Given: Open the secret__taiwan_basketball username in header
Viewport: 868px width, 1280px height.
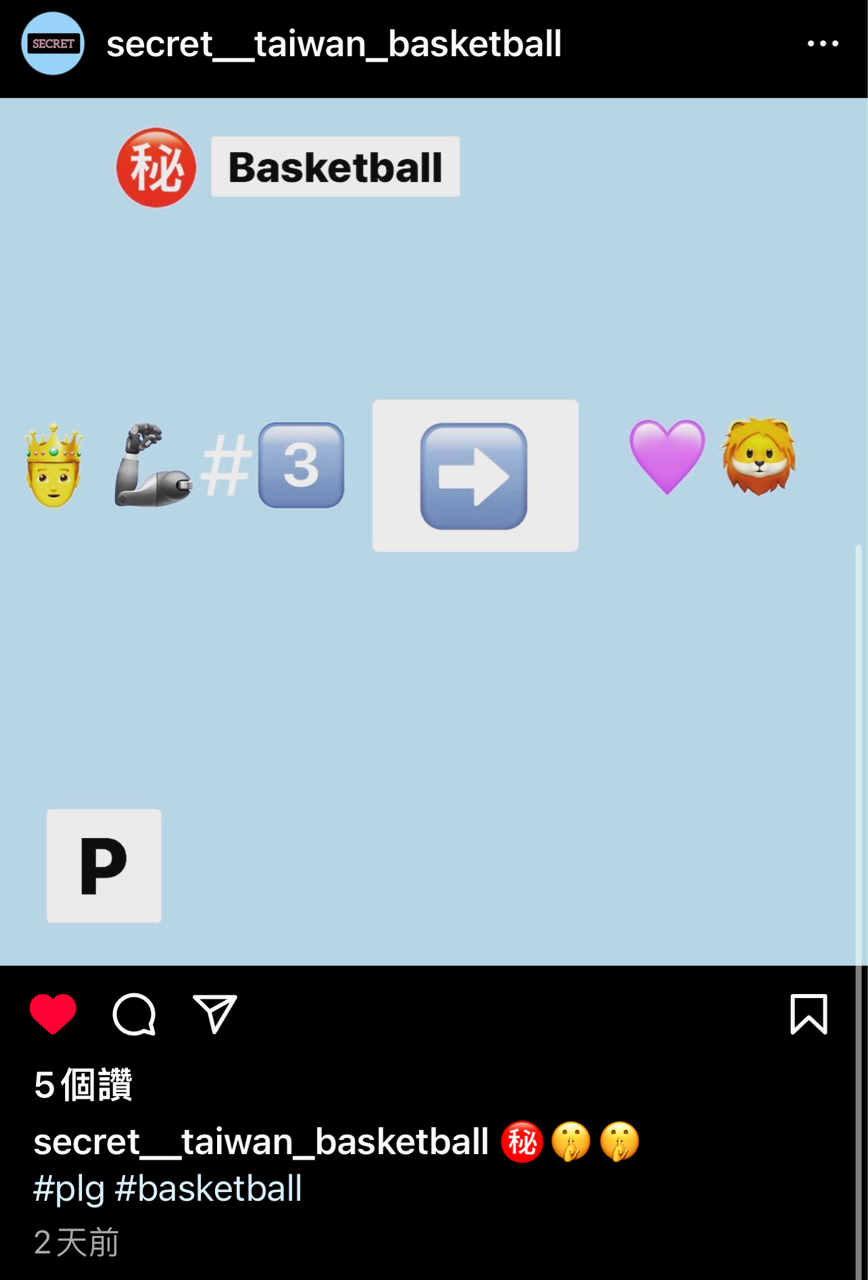Looking at the screenshot, I should pyautogui.click(x=334, y=44).
